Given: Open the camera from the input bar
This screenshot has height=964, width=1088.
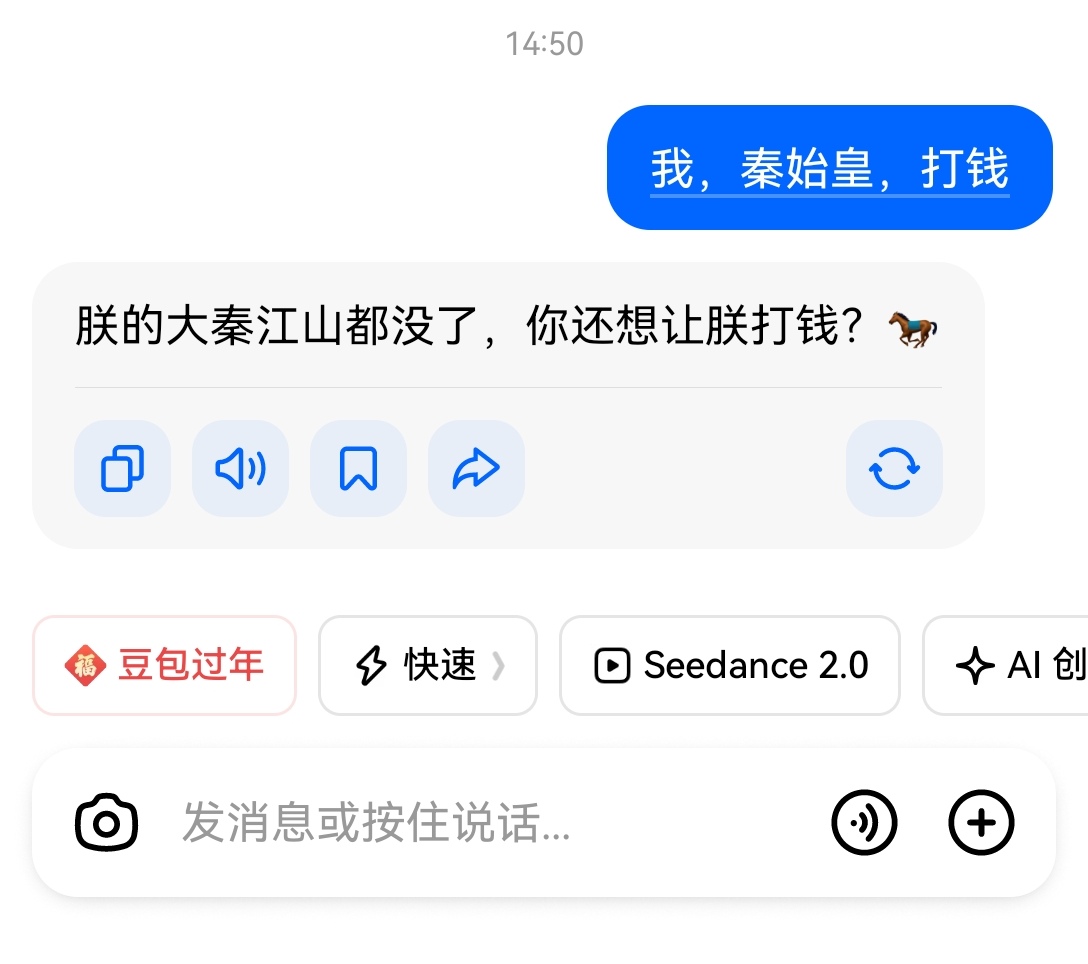Looking at the screenshot, I should pos(106,822).
